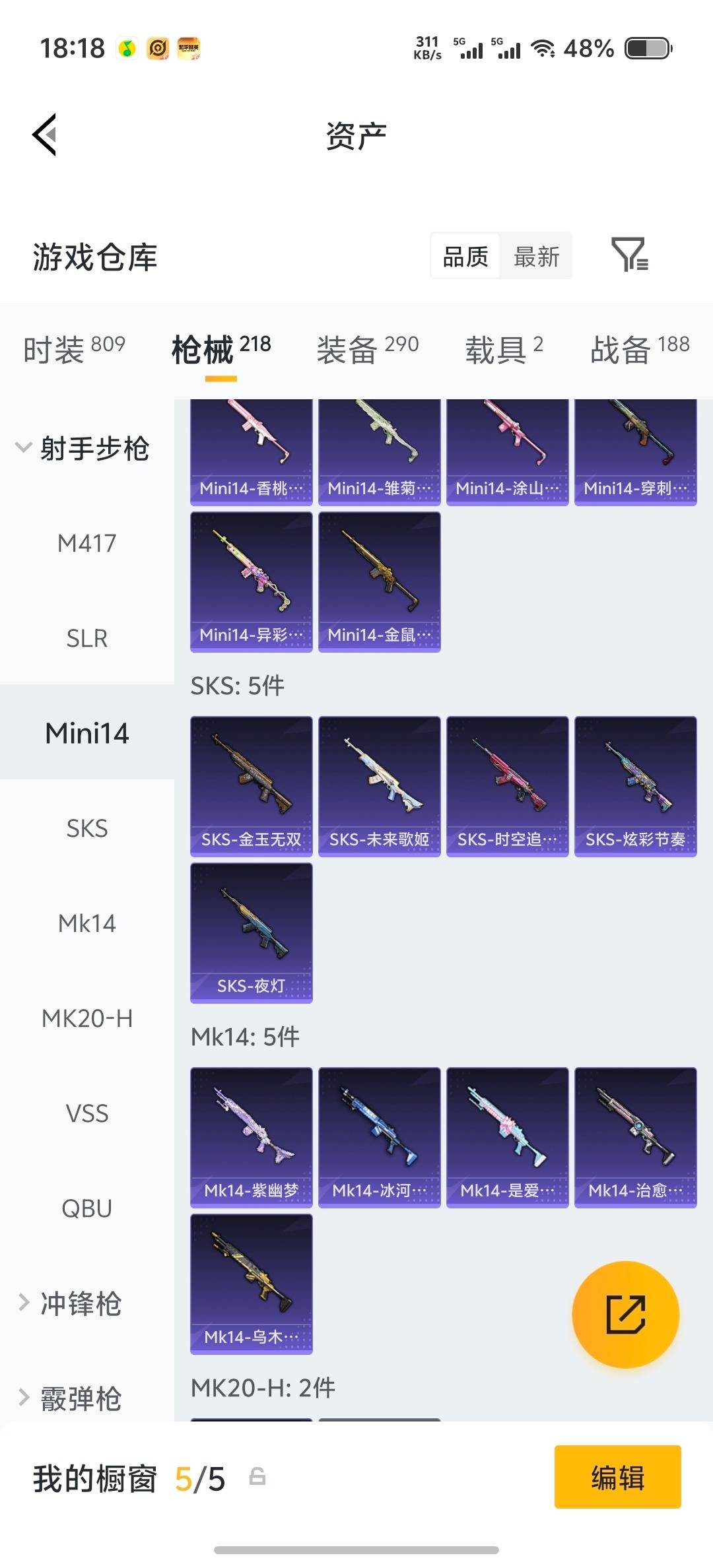Viewport: 713px width, 1568px height.
Task: Switch sorting to 最新
Action: (536, 255)
